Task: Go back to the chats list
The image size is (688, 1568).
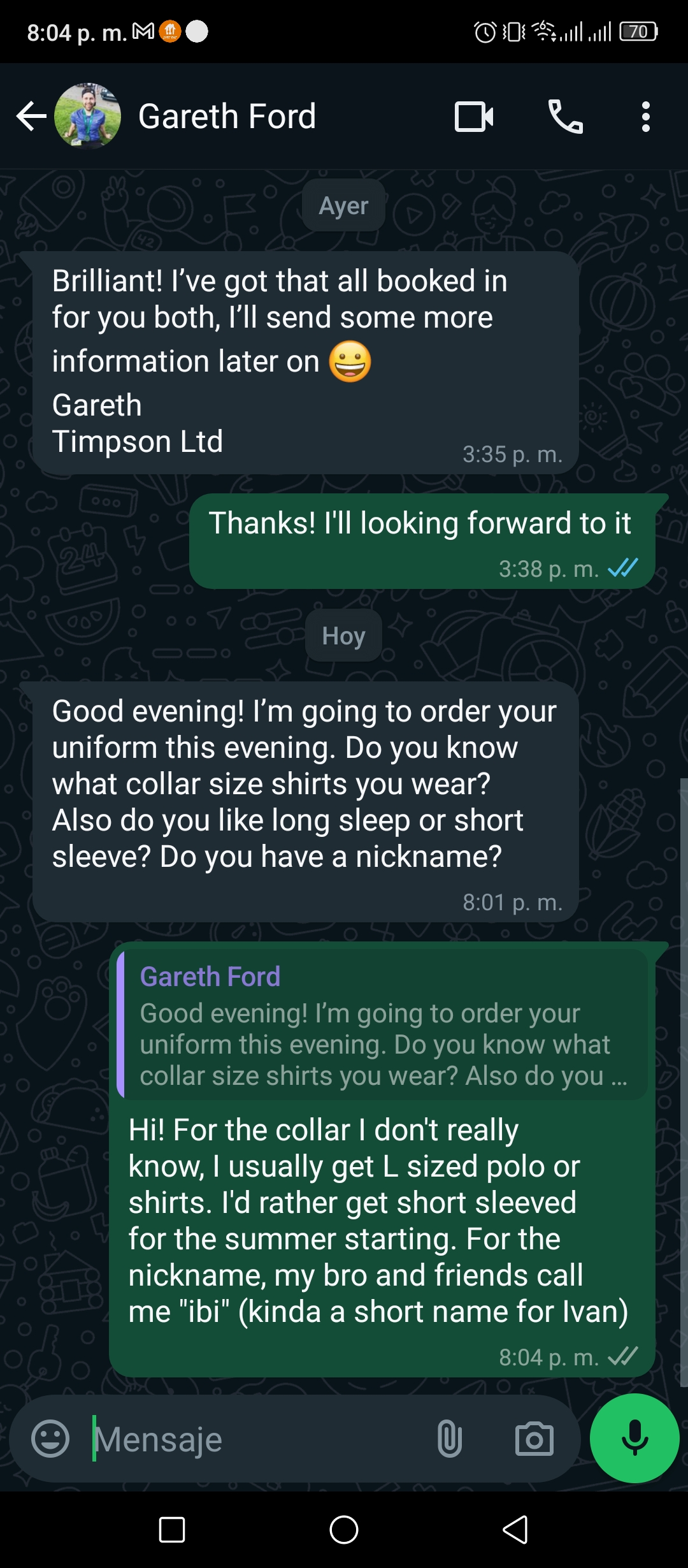Action: tap(31, 116)
